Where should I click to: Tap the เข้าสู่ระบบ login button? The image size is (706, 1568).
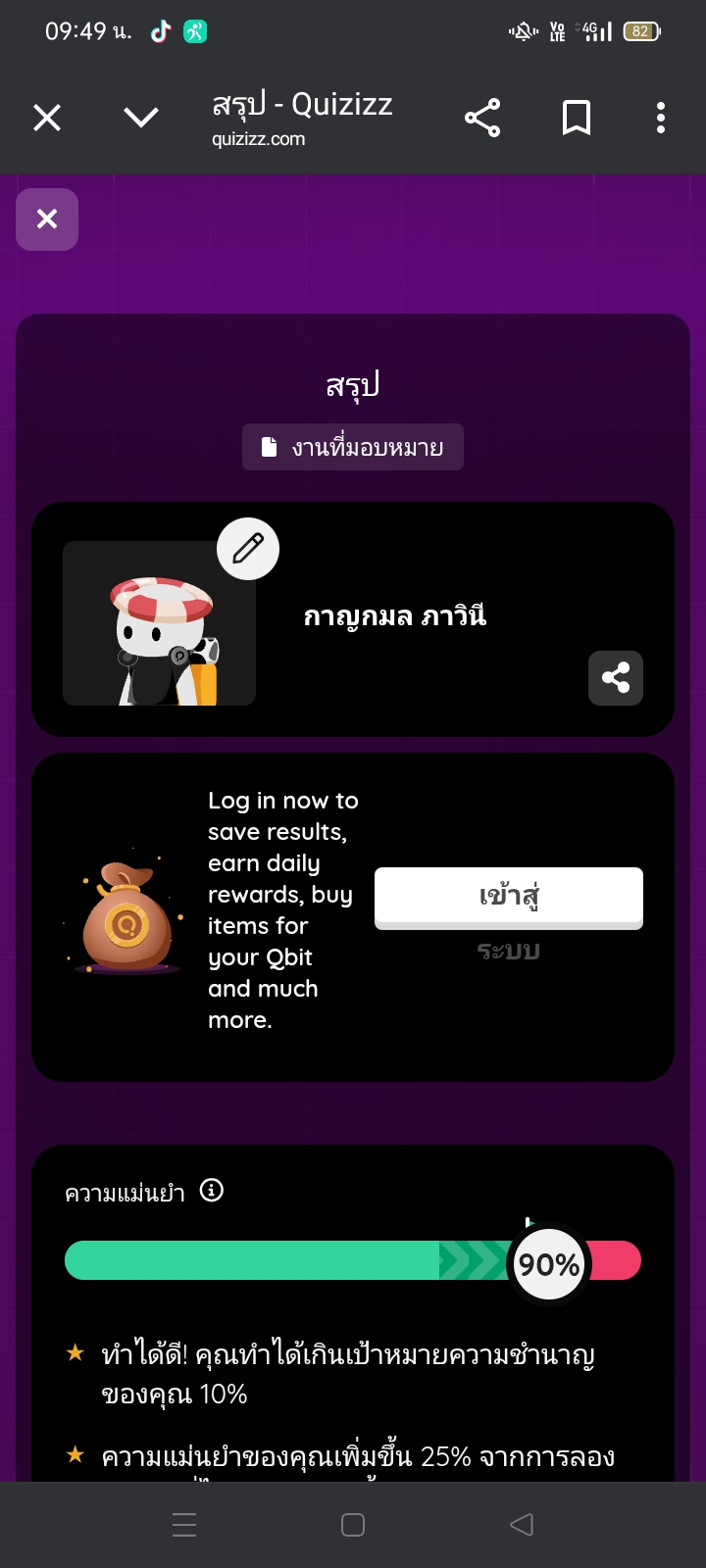coord(508,897)
